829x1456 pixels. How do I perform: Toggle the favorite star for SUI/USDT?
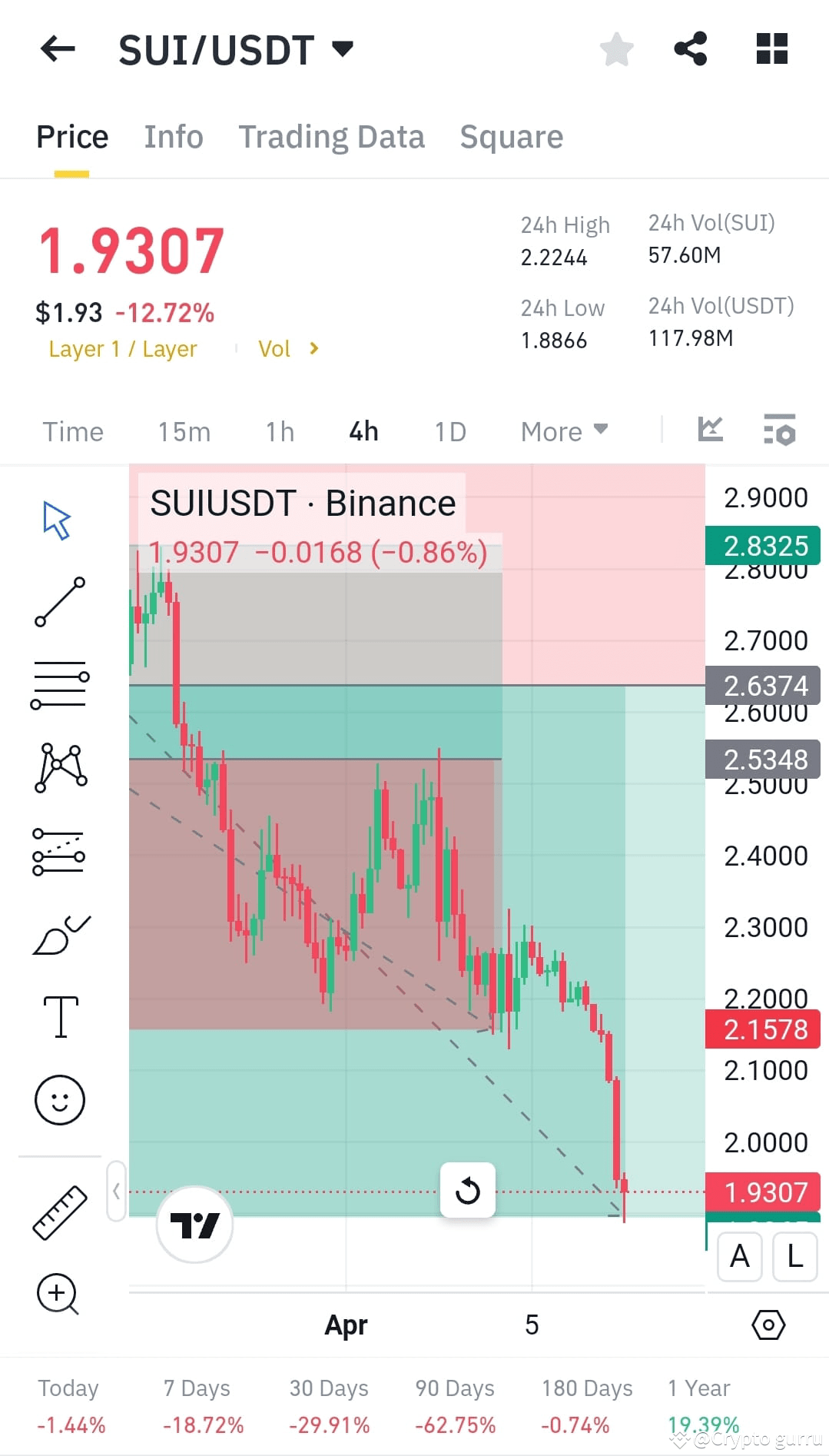click(616, 48)
